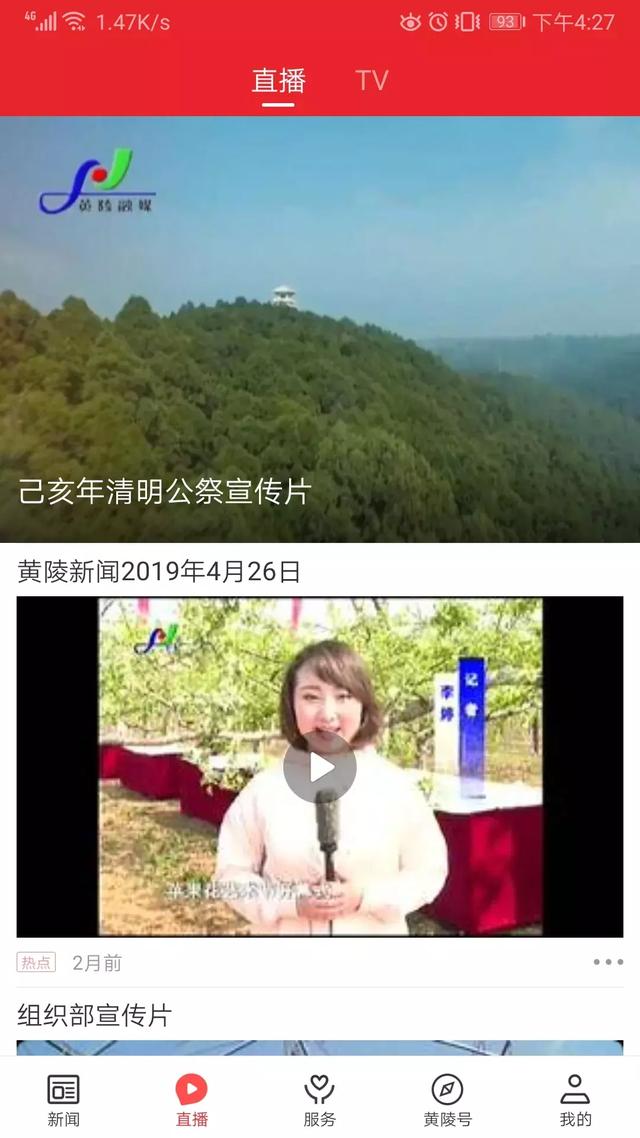
Task: Open the 我的 profile tab
Action: pyautogui.click(x=575, y=1100)
